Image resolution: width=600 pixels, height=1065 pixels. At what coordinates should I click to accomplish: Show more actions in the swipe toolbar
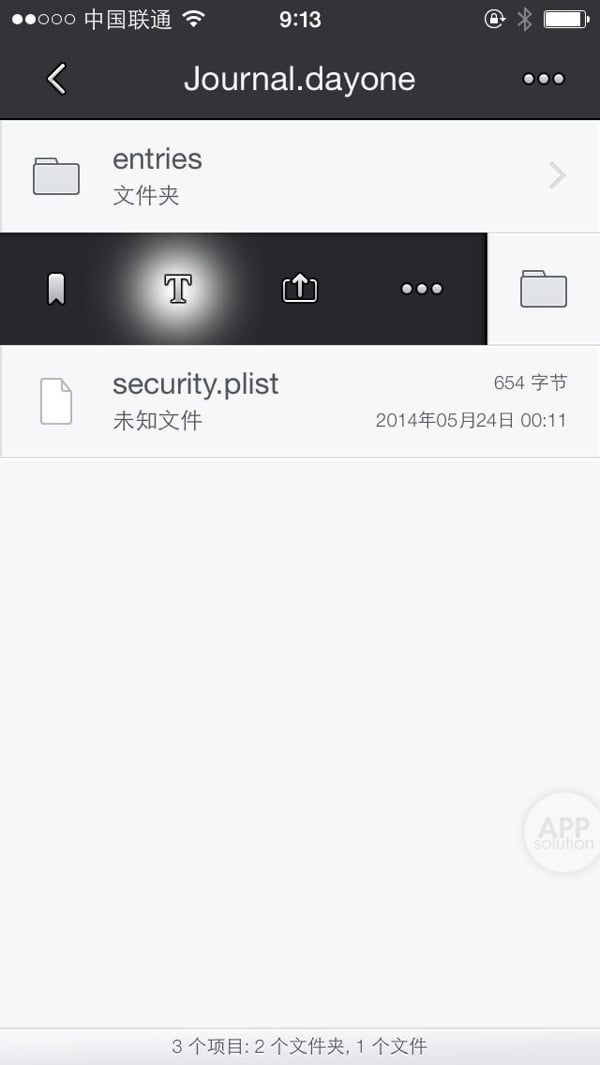pyautogui.click(x=421, y=289)
